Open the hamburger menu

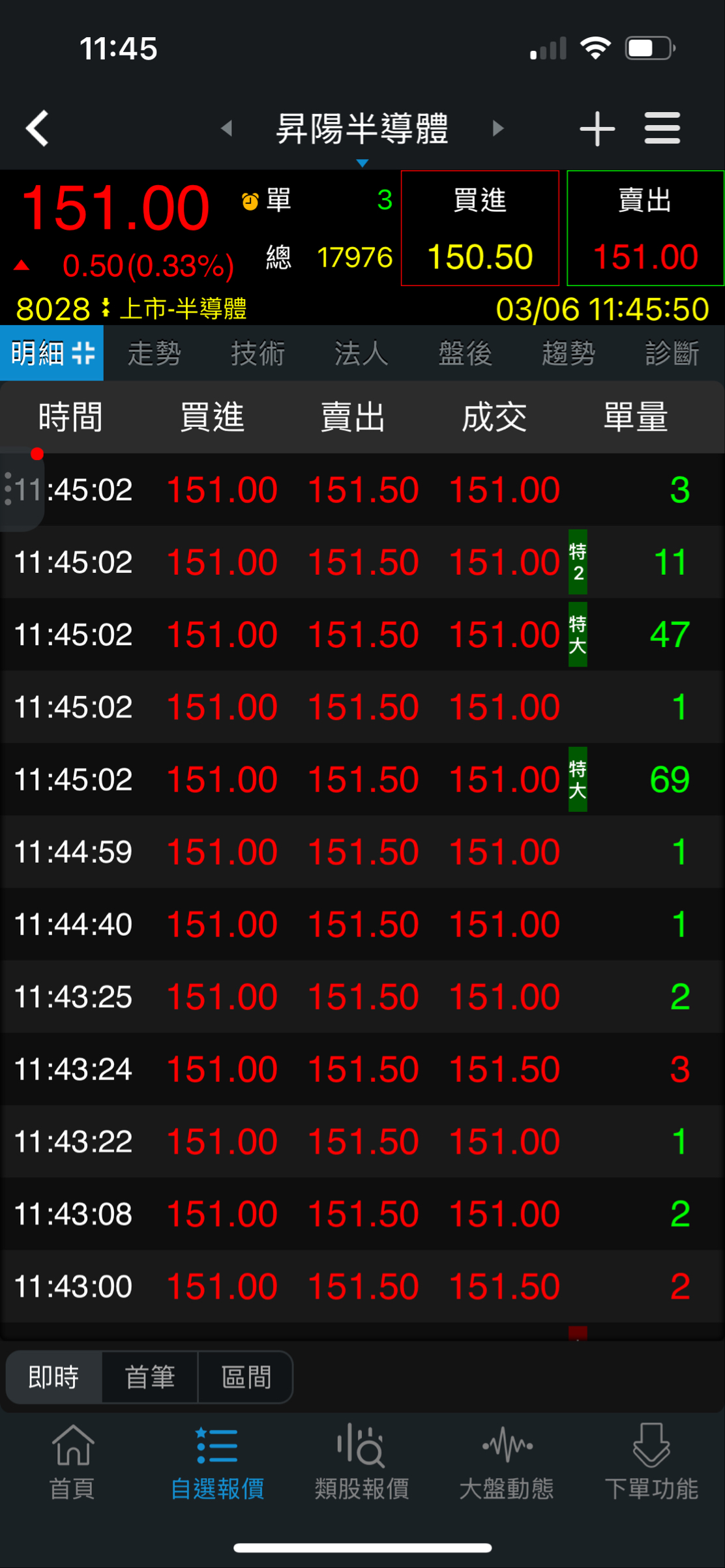point(662,128)
